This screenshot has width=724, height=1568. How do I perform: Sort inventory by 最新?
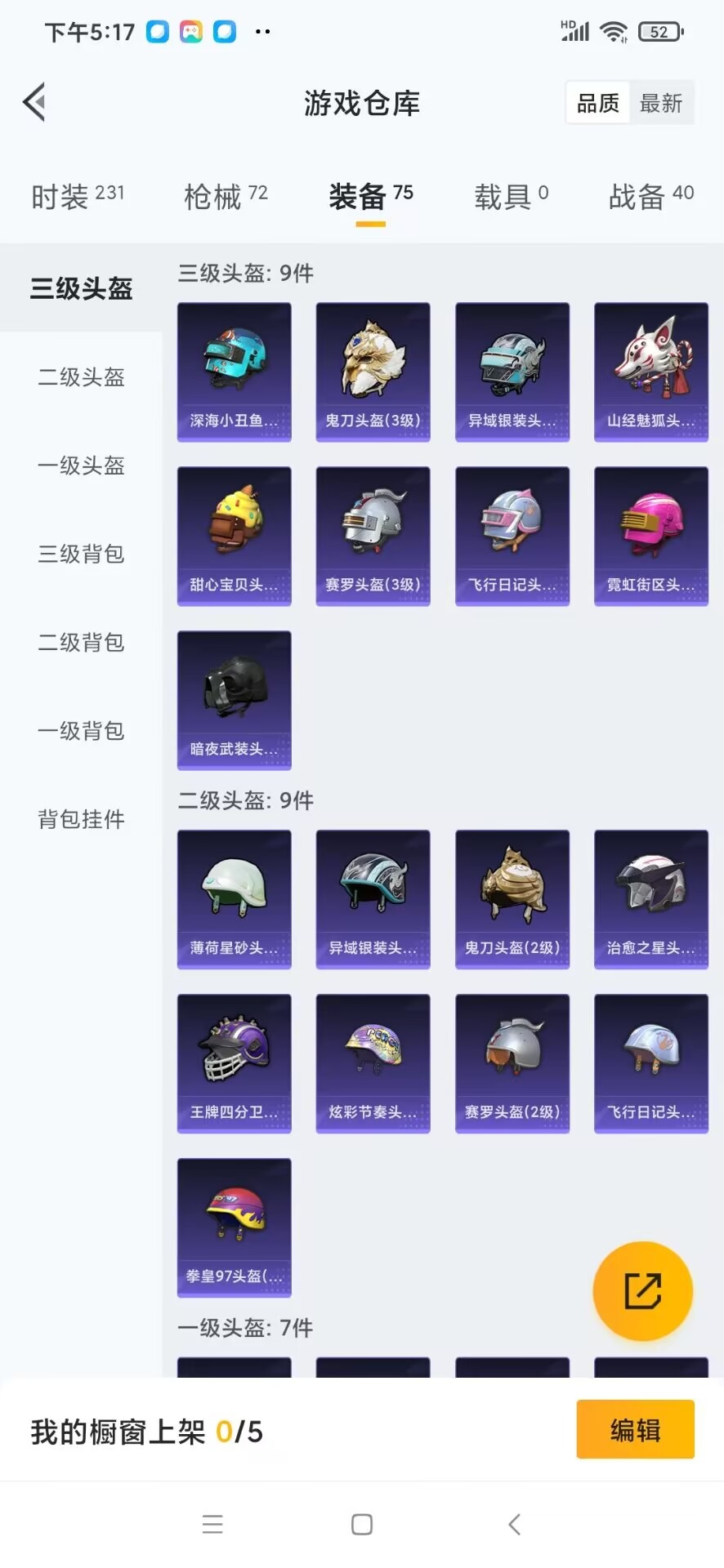(661, 103)
